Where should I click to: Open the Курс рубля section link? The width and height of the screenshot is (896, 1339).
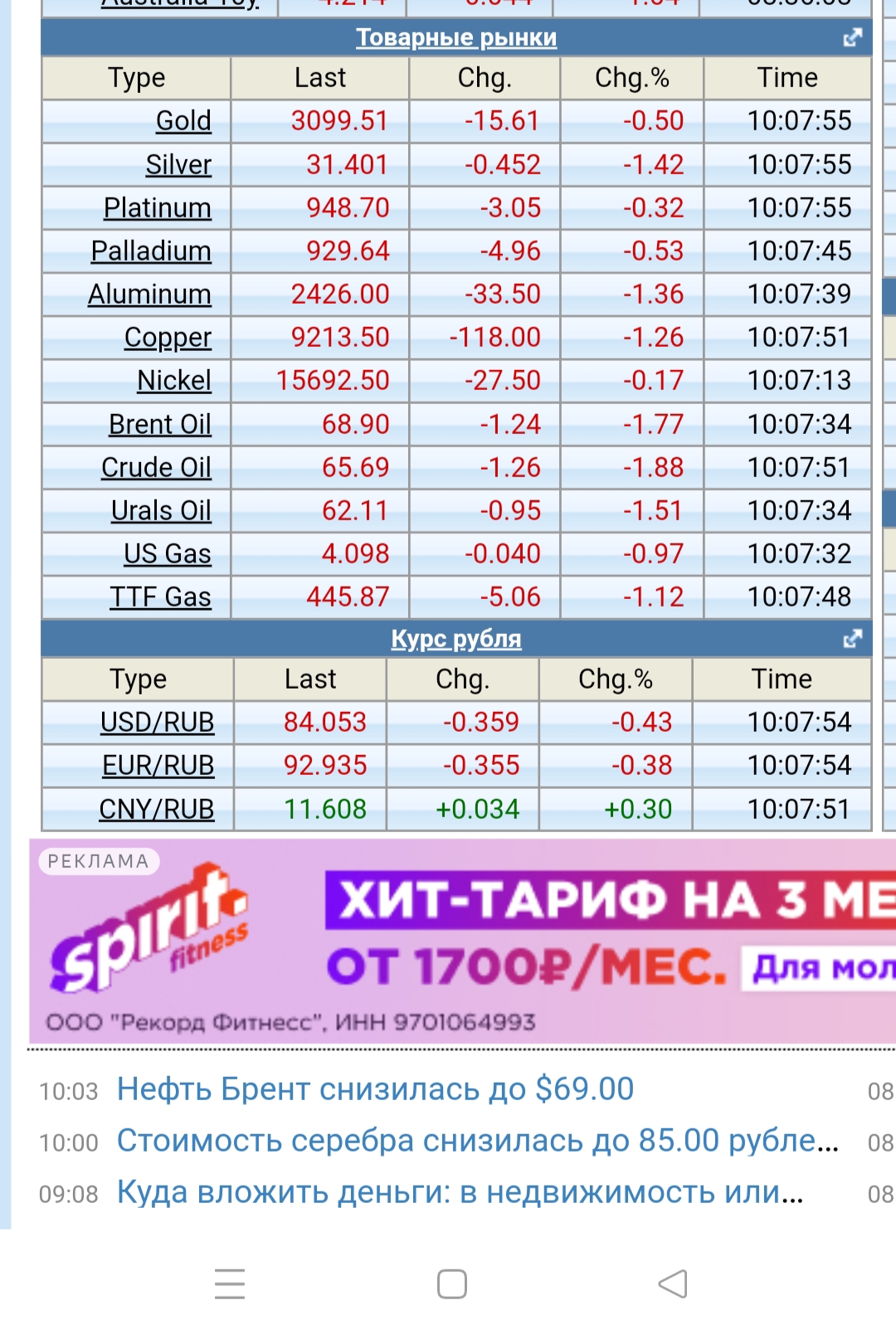[456, 640]
